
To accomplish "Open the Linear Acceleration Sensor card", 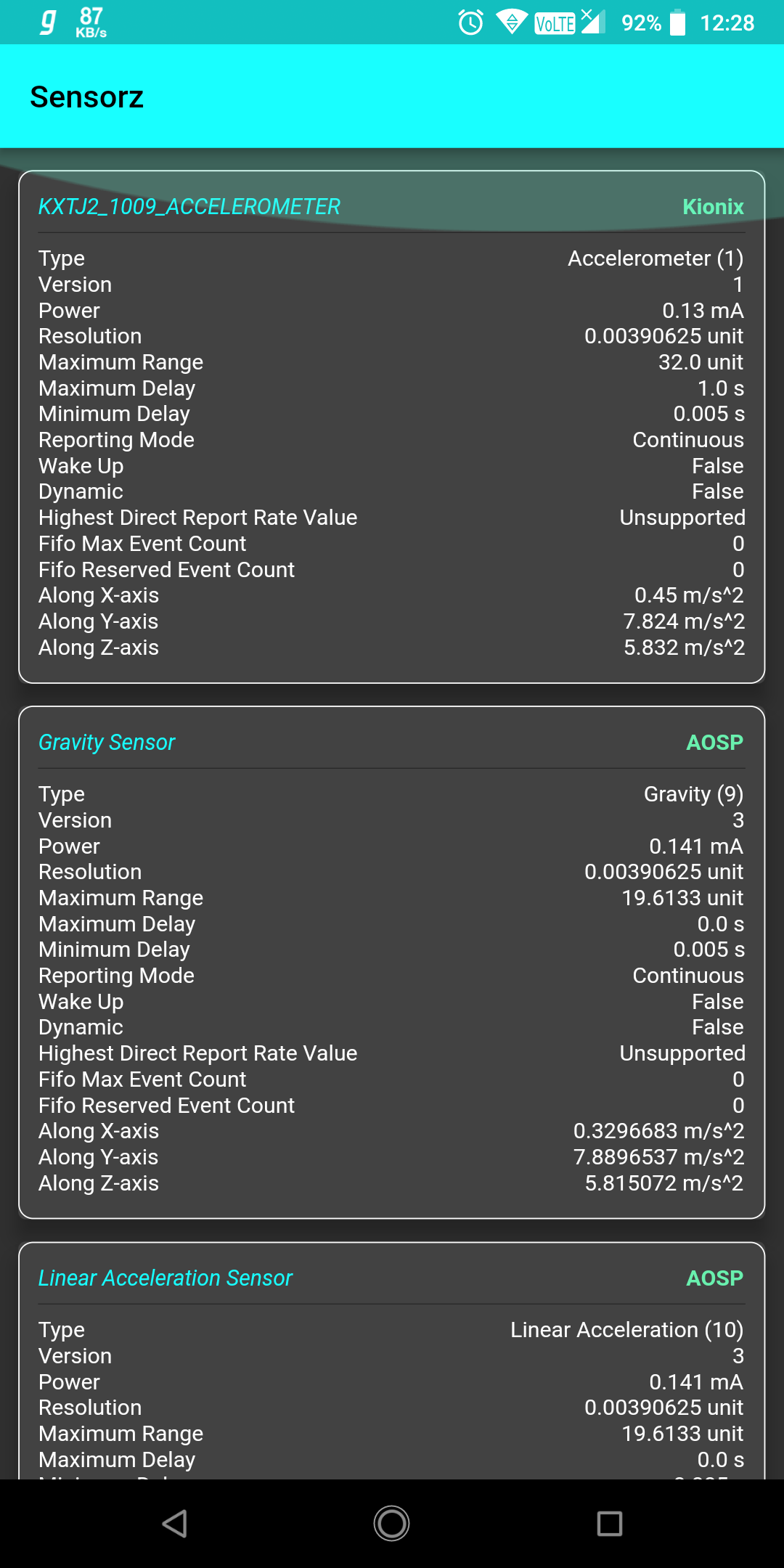I will (x=392, y=1360).
